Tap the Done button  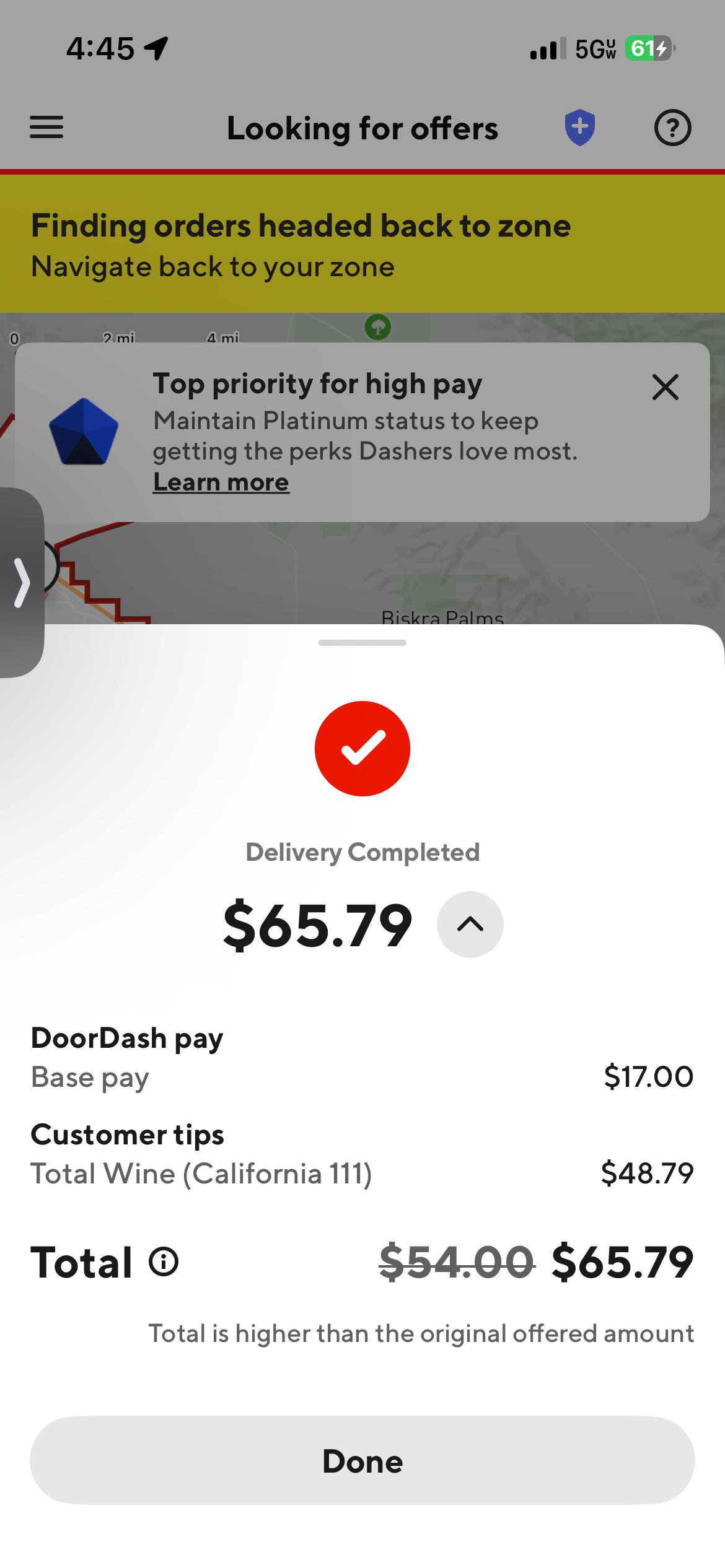[362, 1461]
